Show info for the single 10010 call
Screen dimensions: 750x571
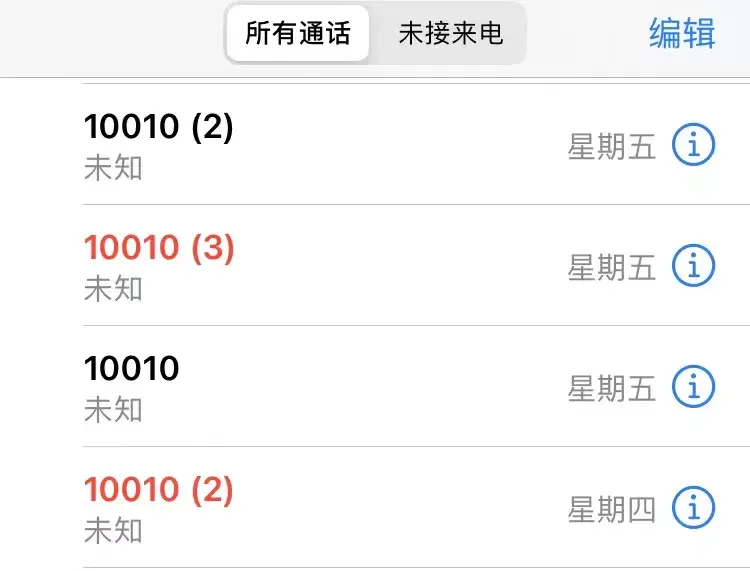pos(693,387)
